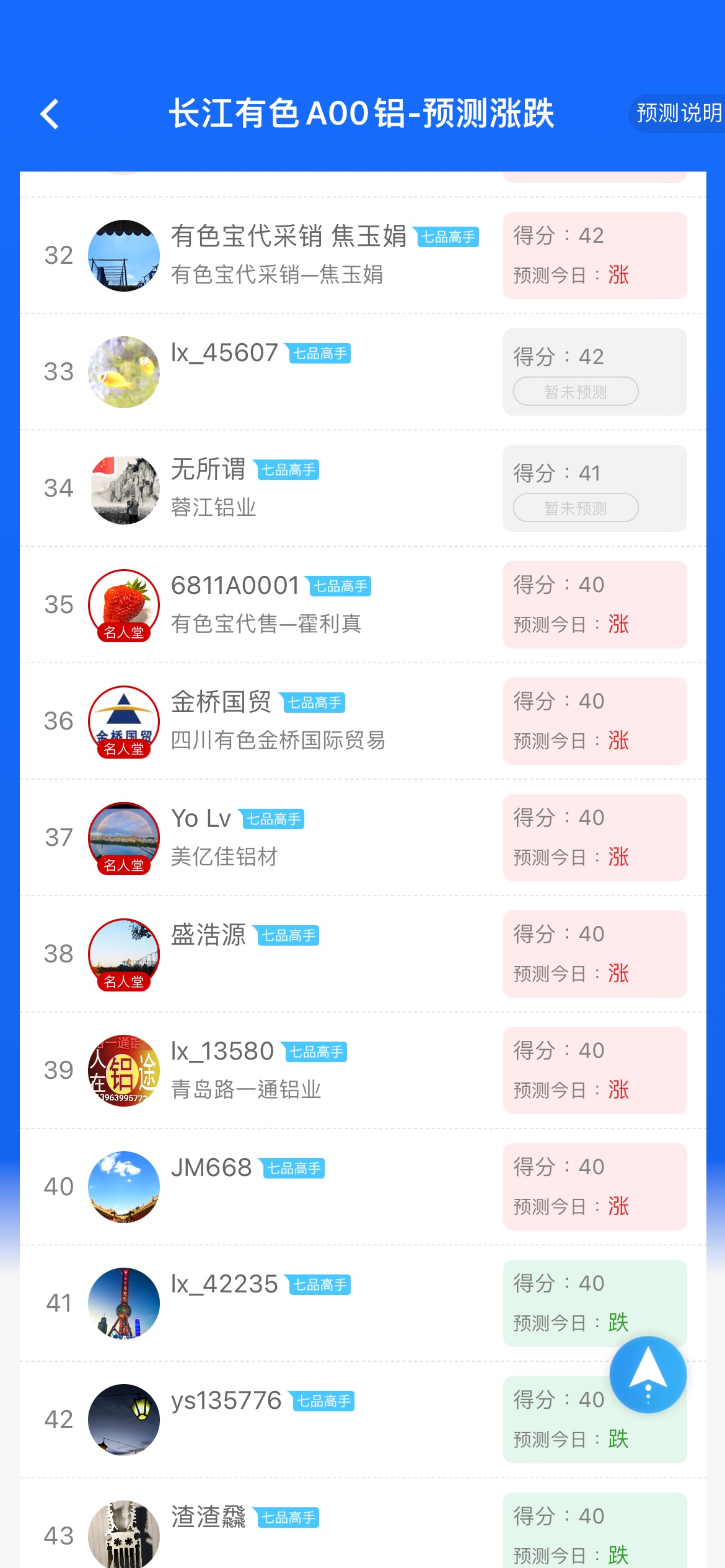The image size is (725, 1568).
Task: Tap the floating arrow button
Action: point(648,1374)
